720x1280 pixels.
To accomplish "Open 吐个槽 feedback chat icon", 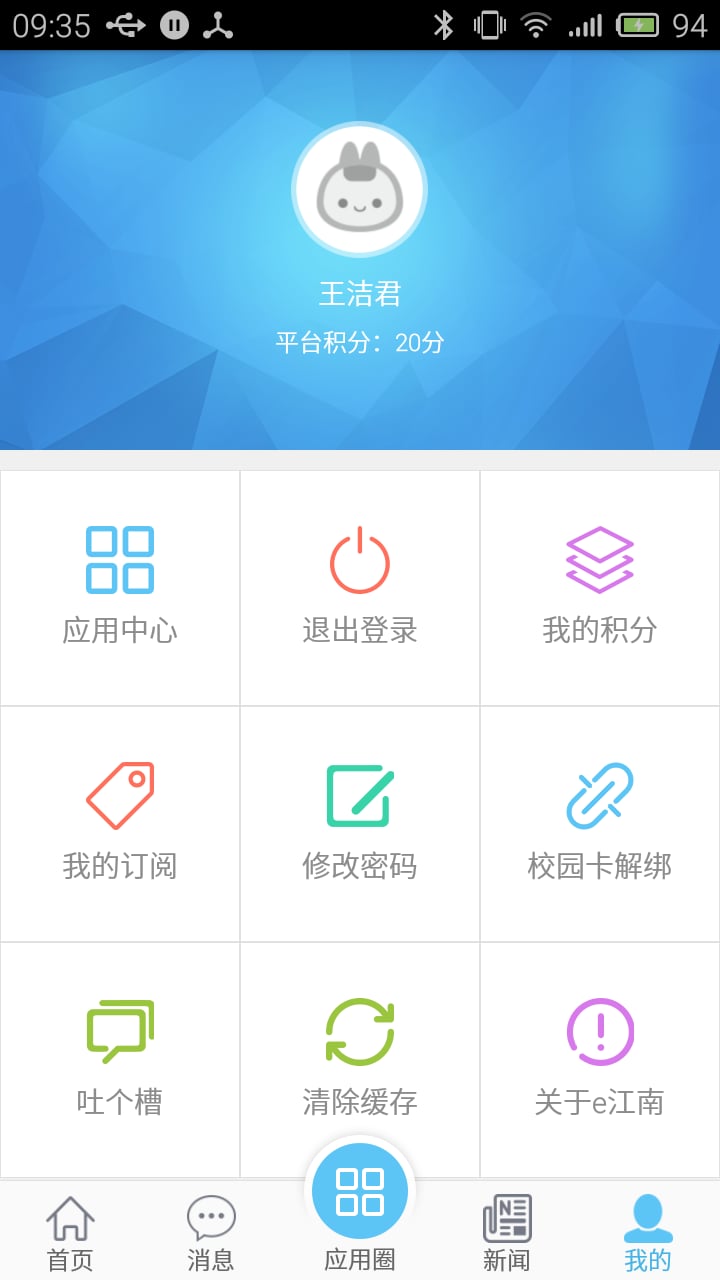I will 120,1030.
